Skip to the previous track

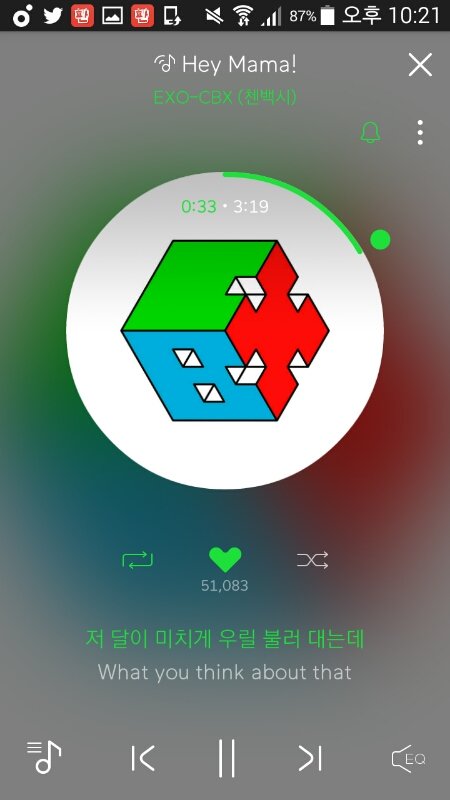142,758
